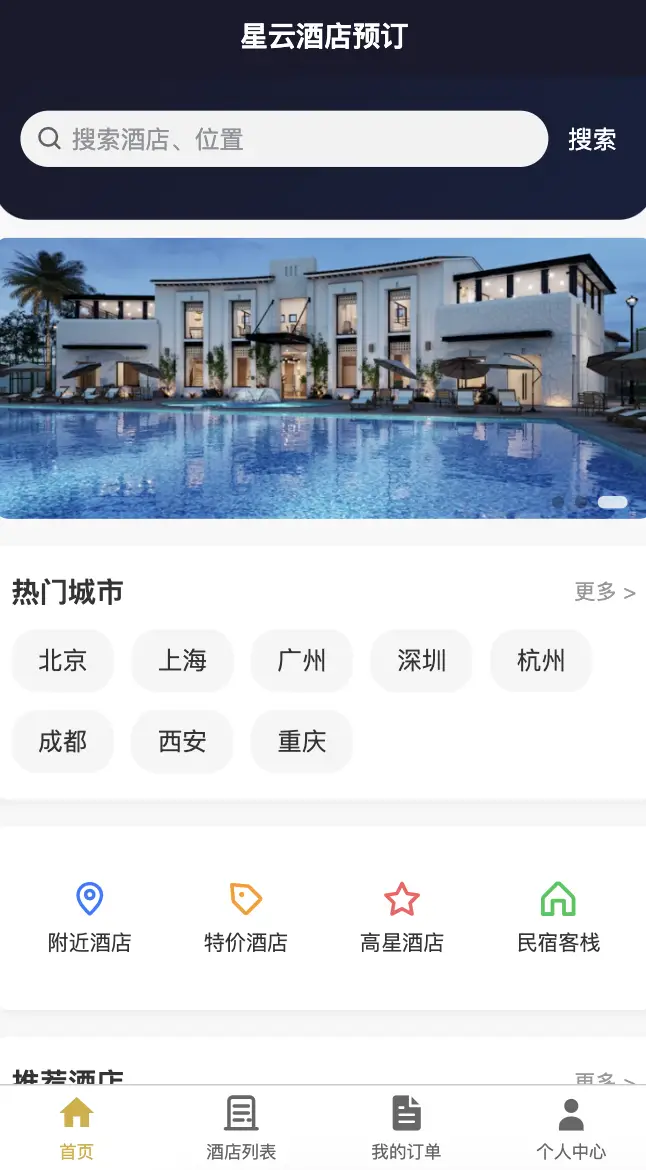Open the 高星酒店 category
Viewport: 646px width, 1170px height.
[402, 917]
